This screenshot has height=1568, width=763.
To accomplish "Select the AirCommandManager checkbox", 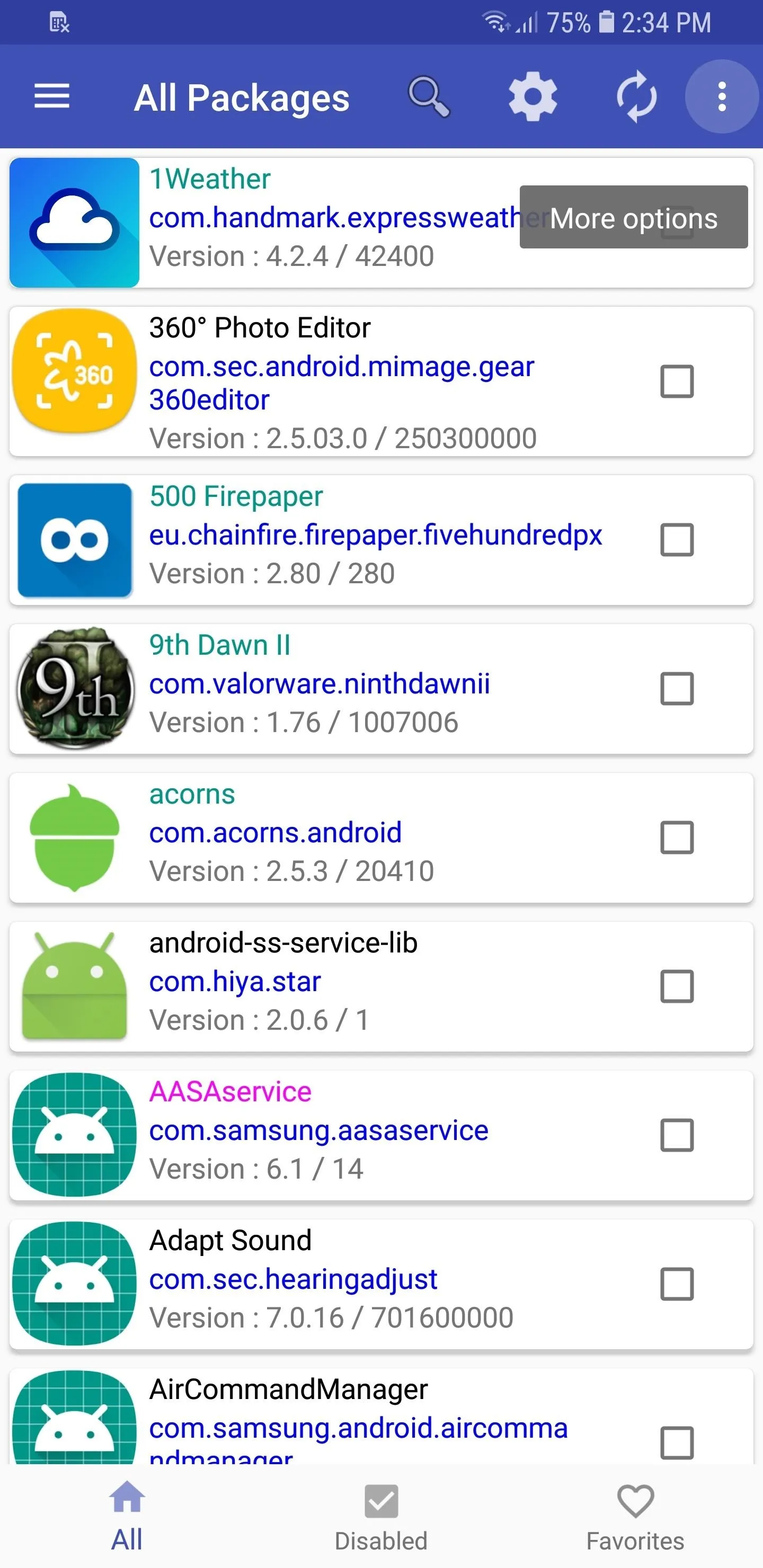I will click(677, 1442).
